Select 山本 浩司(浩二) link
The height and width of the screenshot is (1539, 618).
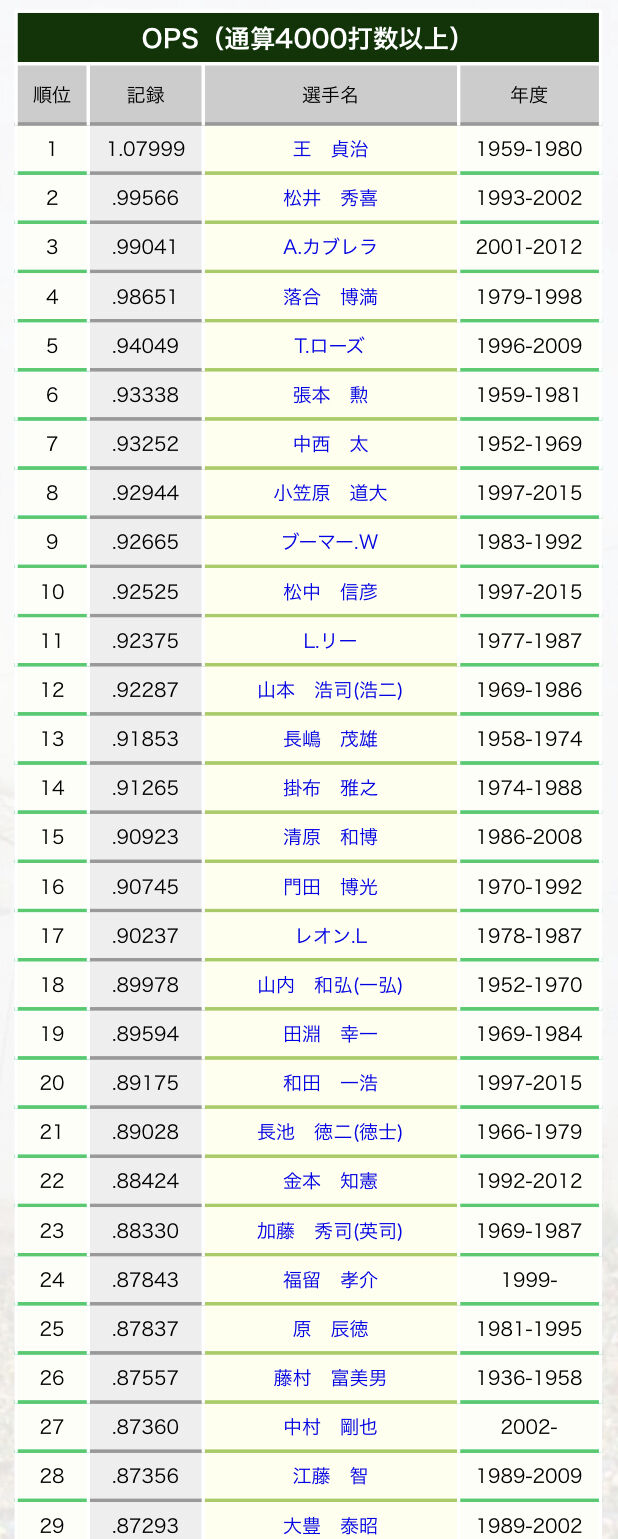tap(330, 690)
